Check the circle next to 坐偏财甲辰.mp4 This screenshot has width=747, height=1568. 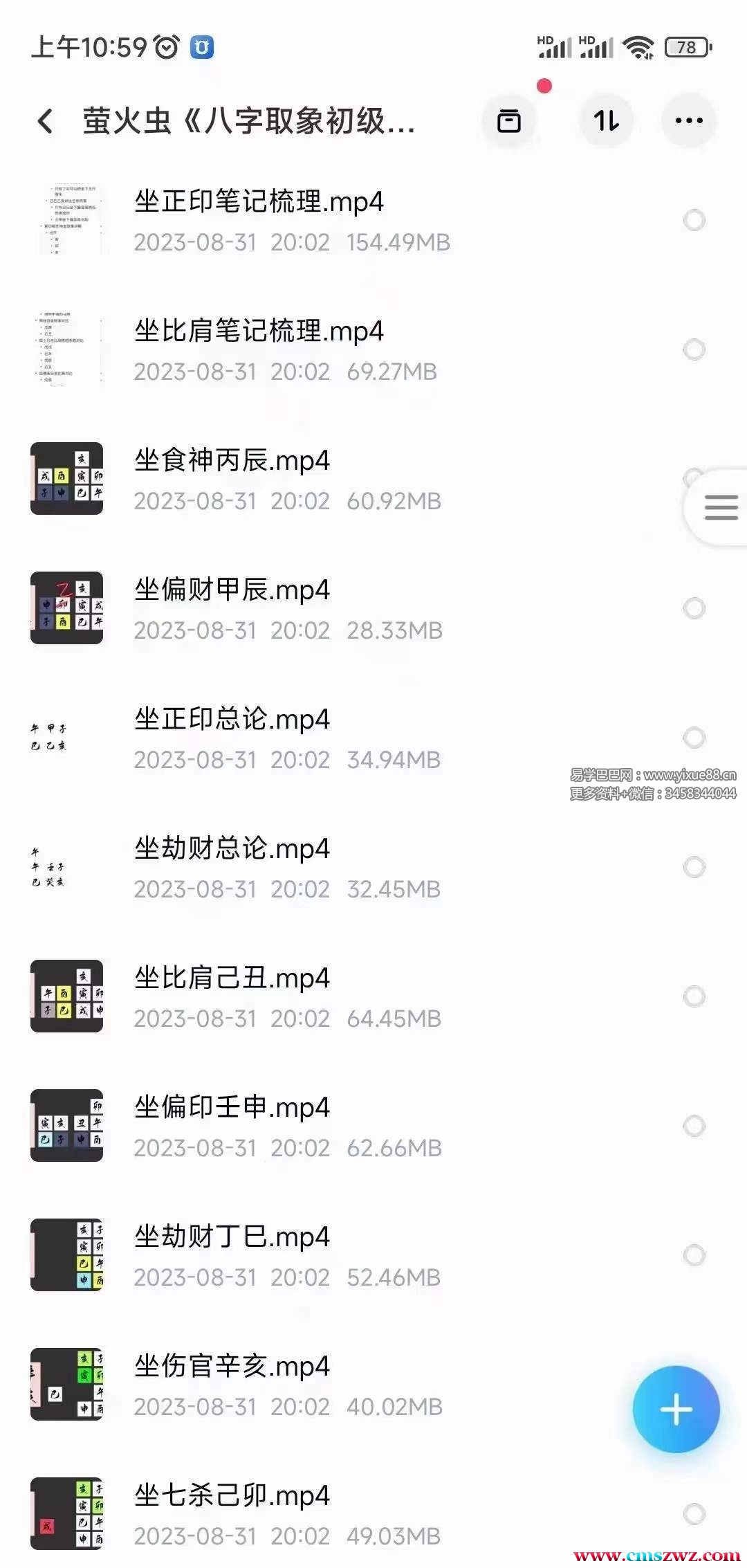(x=694, y=608)
